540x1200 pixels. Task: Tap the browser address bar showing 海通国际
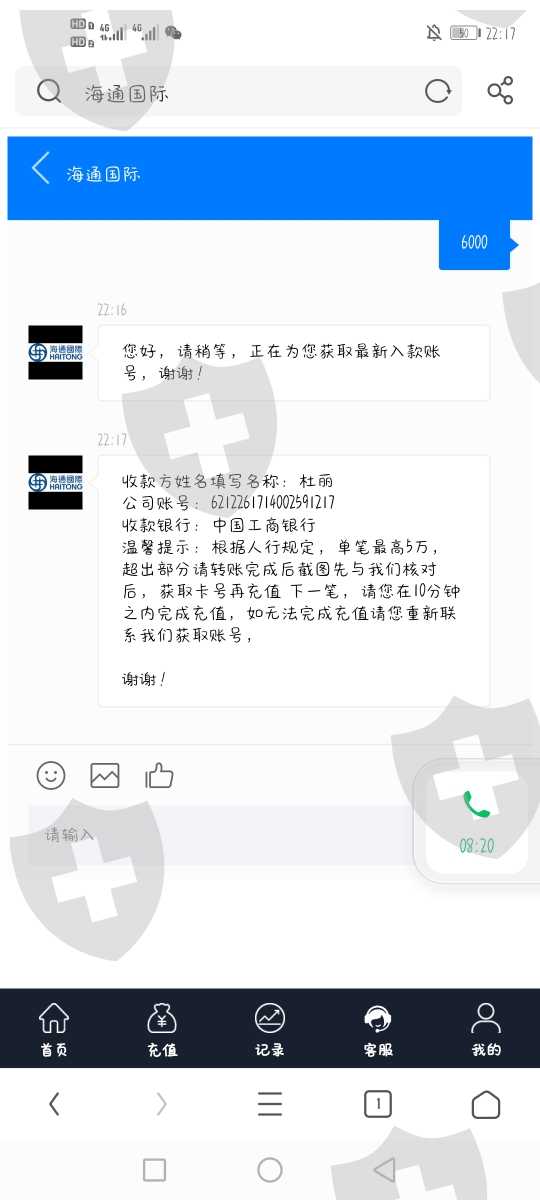tap(238, 92)
